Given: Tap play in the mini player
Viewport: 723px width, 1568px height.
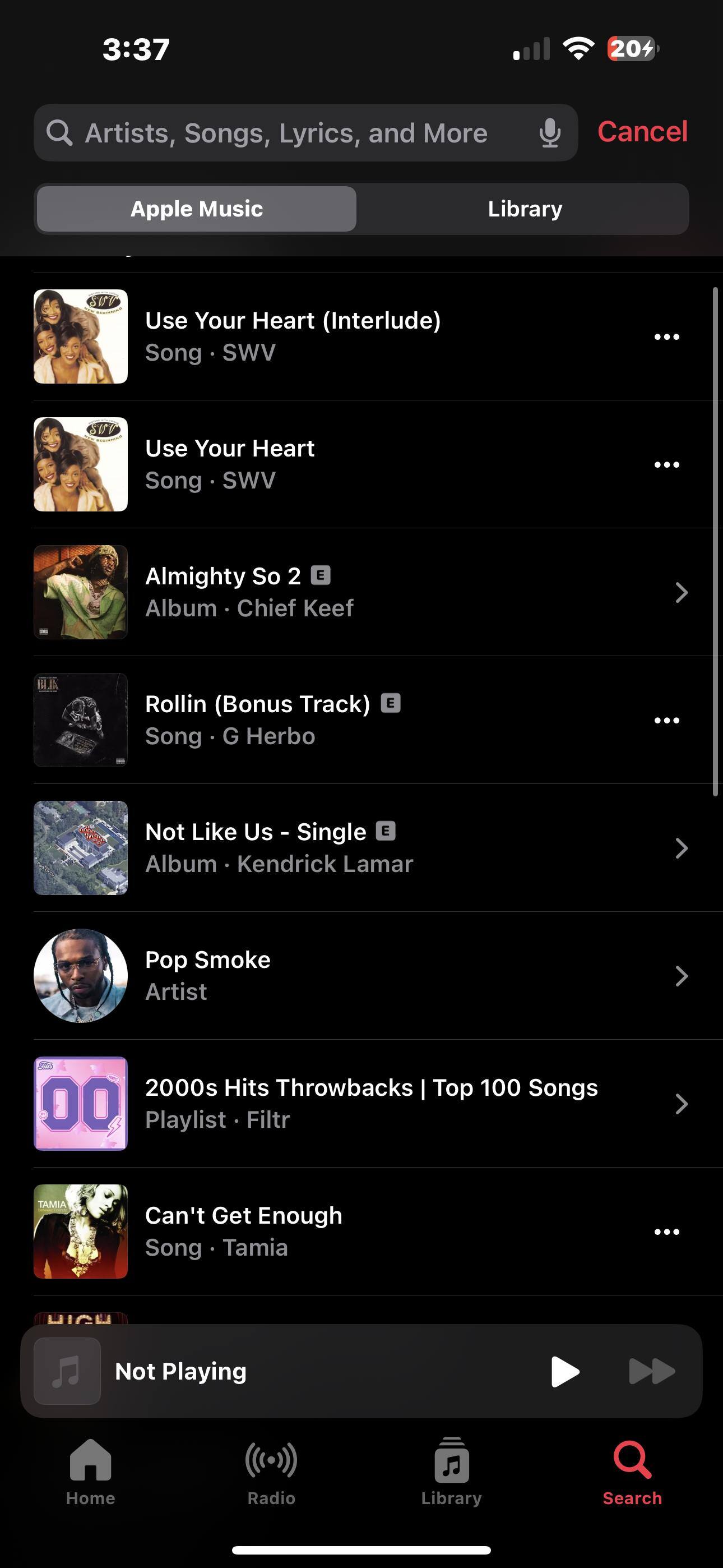Looking at the screenshot, I should (565, 1371).
